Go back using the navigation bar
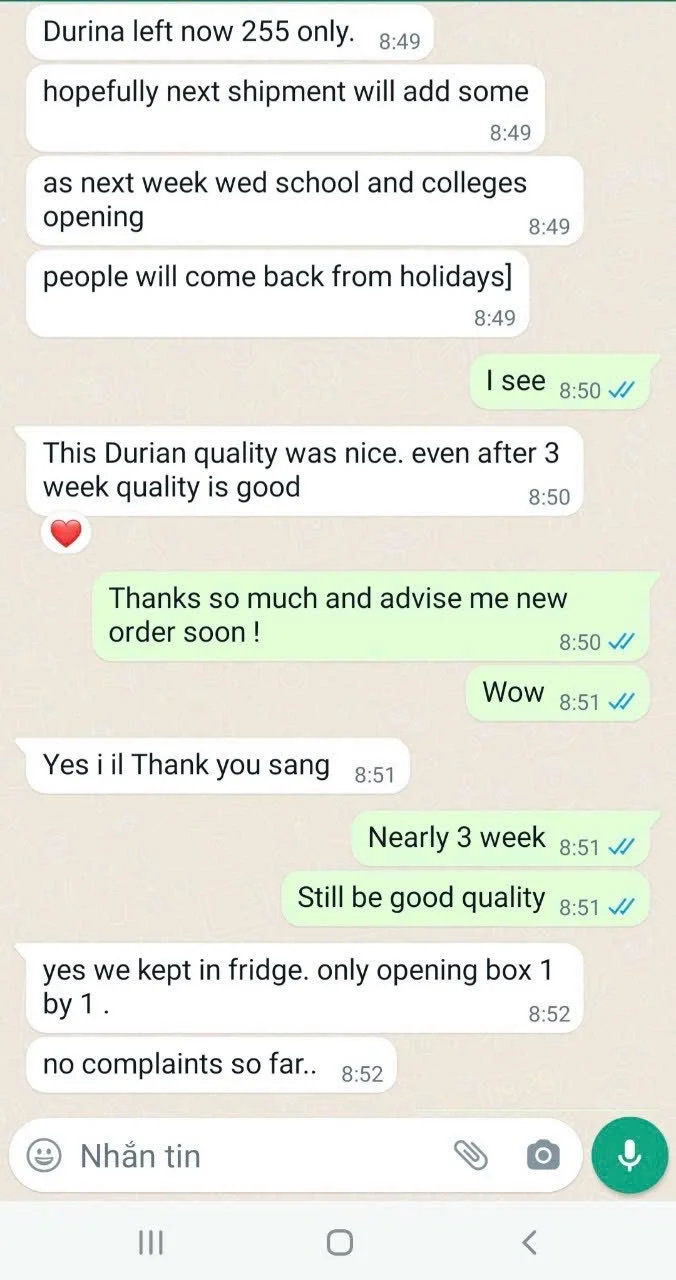This screenshot has width=676, height=1280. 529,1242
